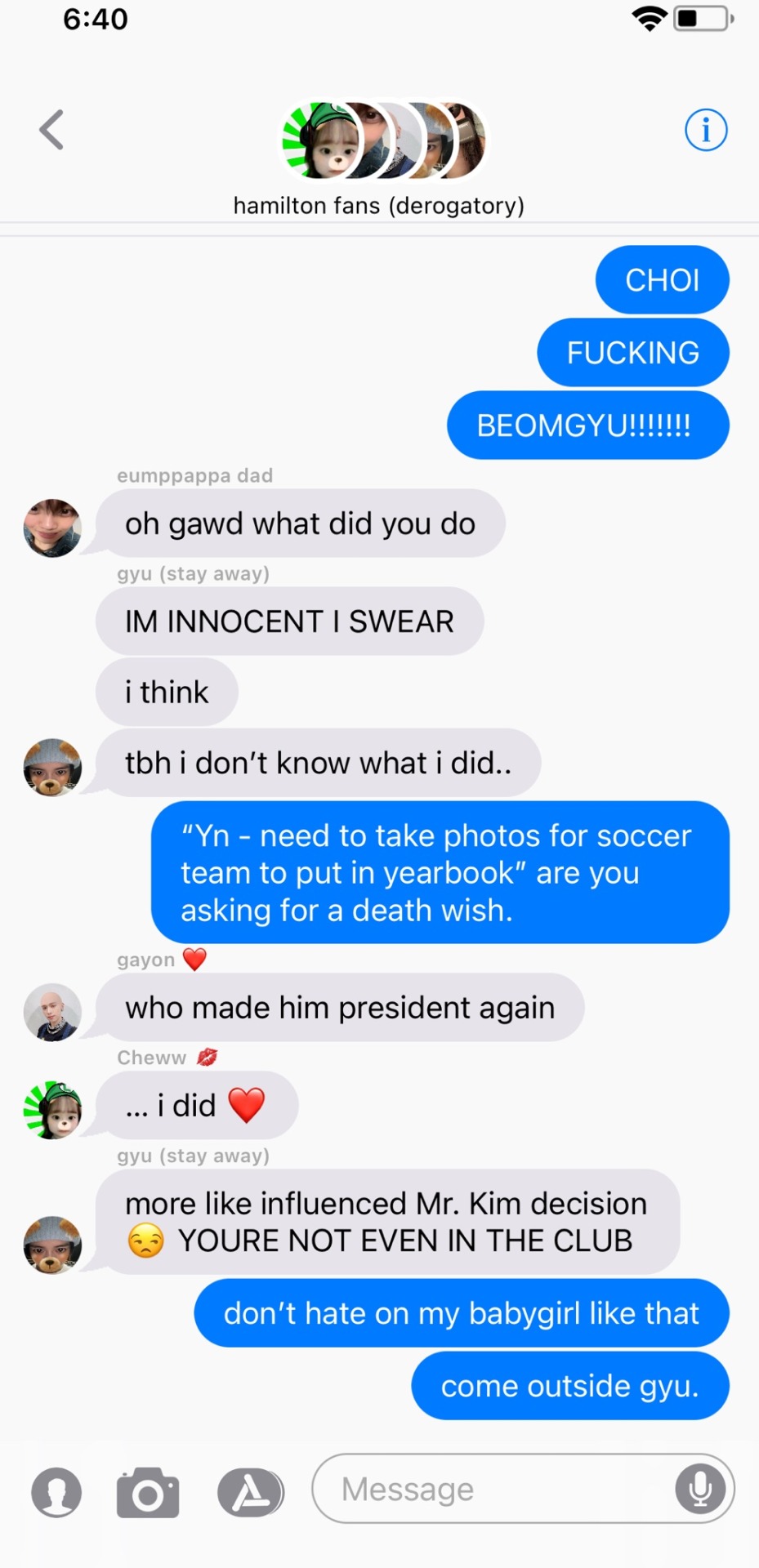Image resolution: width=759 pixels, height=1568 pixels.
Task: View eumppappa dad's profile picture
Action: pos(52,528)
